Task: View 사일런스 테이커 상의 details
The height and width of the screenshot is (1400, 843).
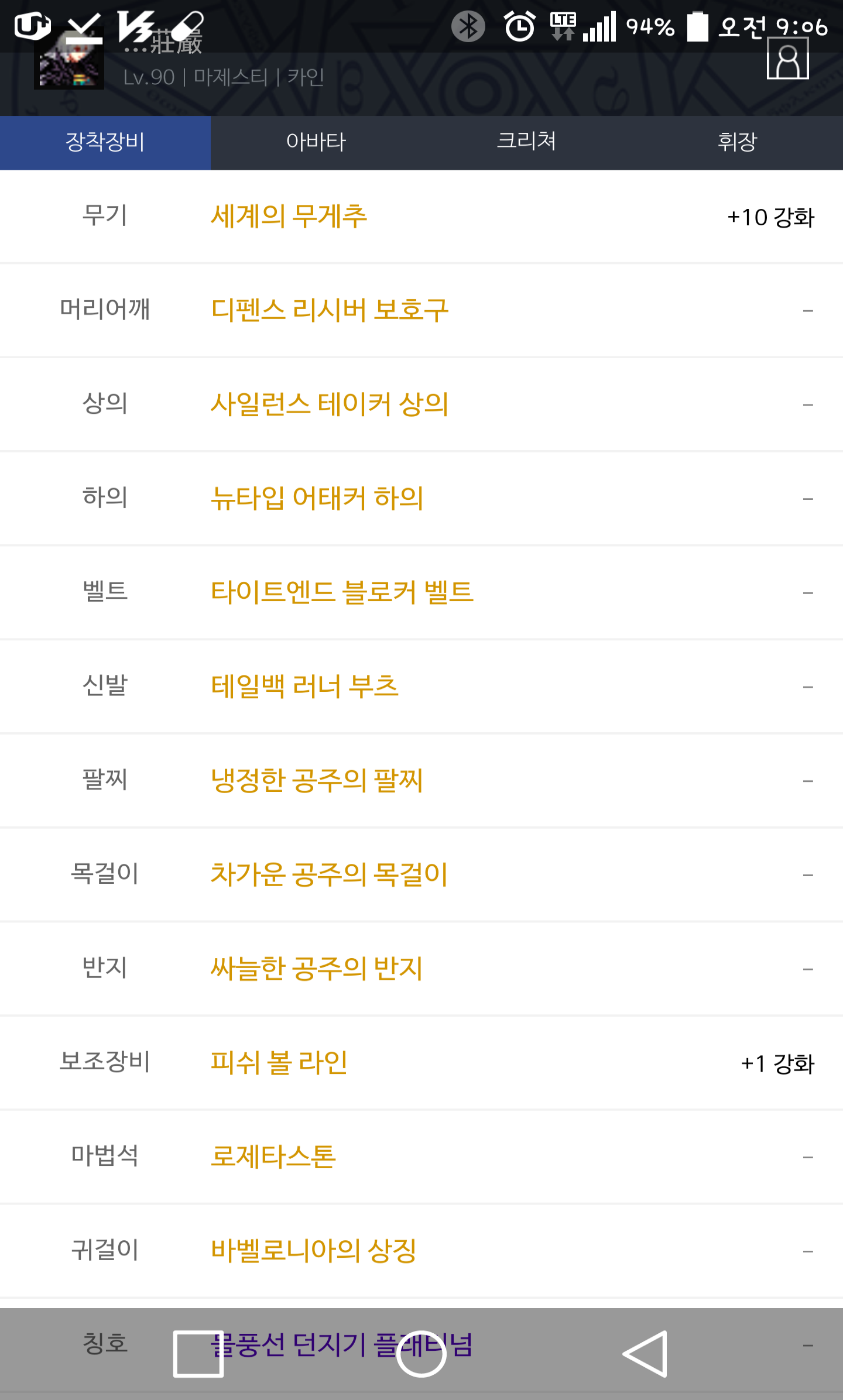Action: (x=330, y=404)
